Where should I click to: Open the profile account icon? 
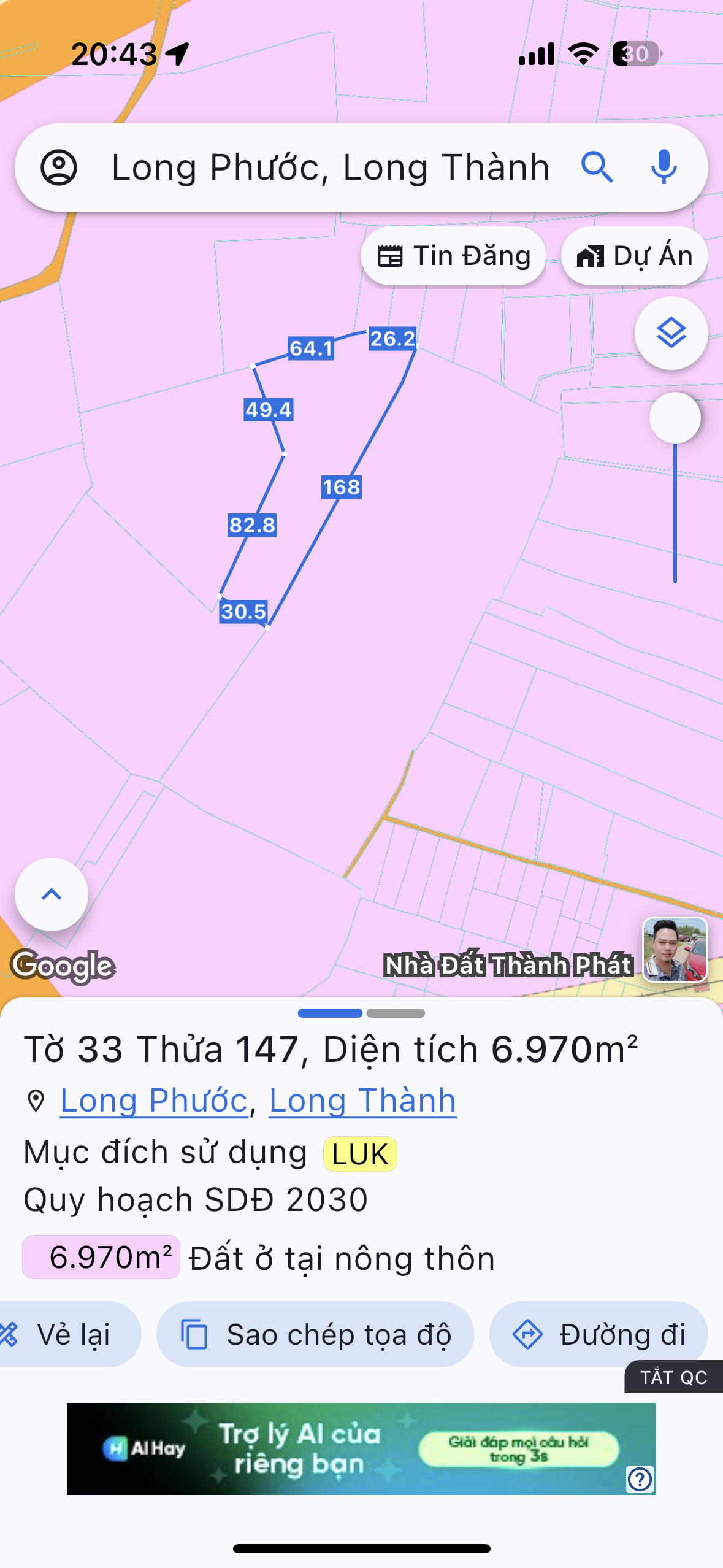click(x=59, y=167)
